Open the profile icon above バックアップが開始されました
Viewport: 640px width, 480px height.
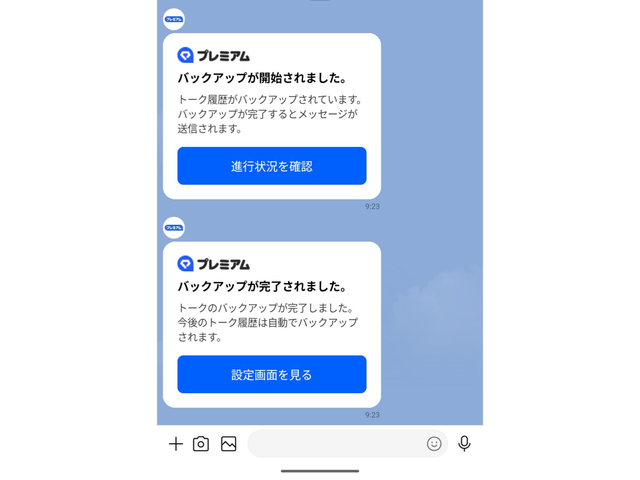pos(174,19)
